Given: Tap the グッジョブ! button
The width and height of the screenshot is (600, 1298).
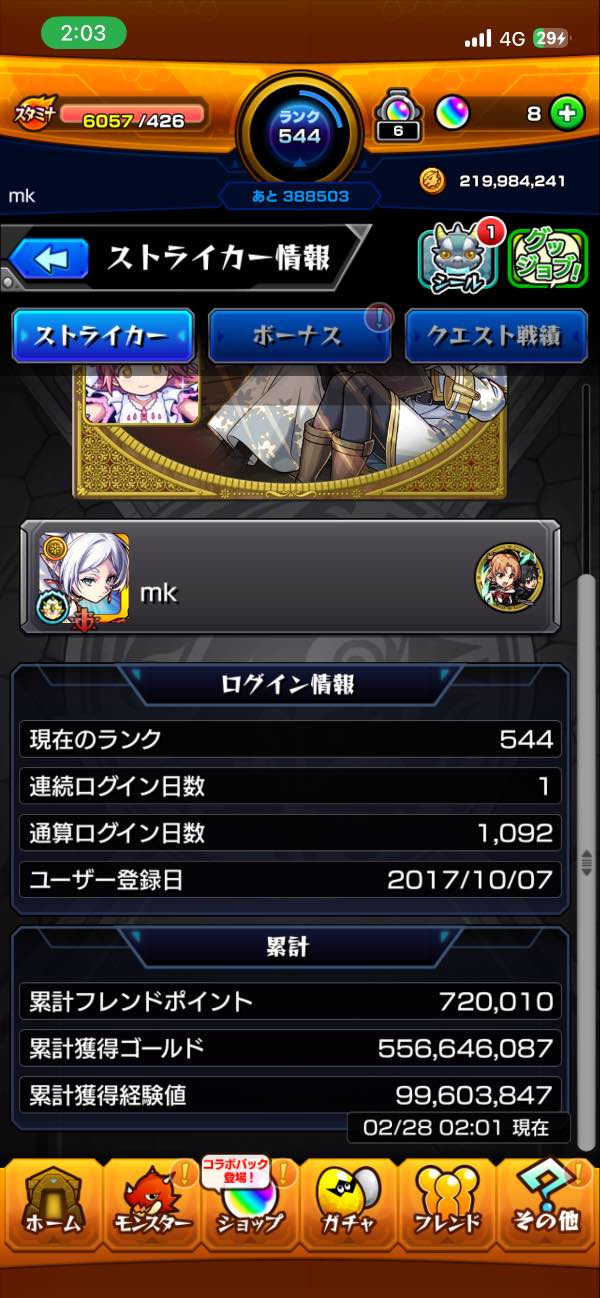Looking at the screenshot, I should [x=547, y=260].
